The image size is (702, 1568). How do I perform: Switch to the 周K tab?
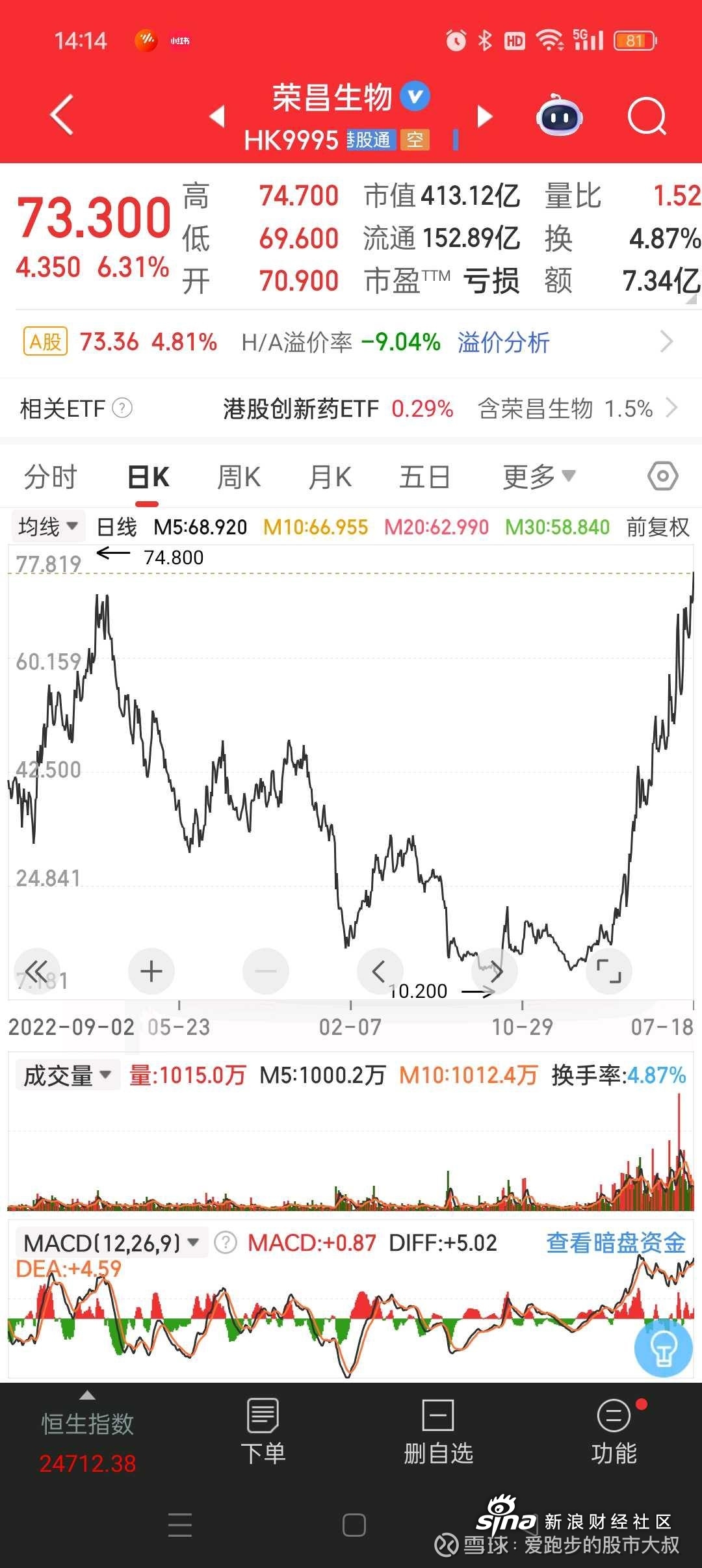pos(239,477)
